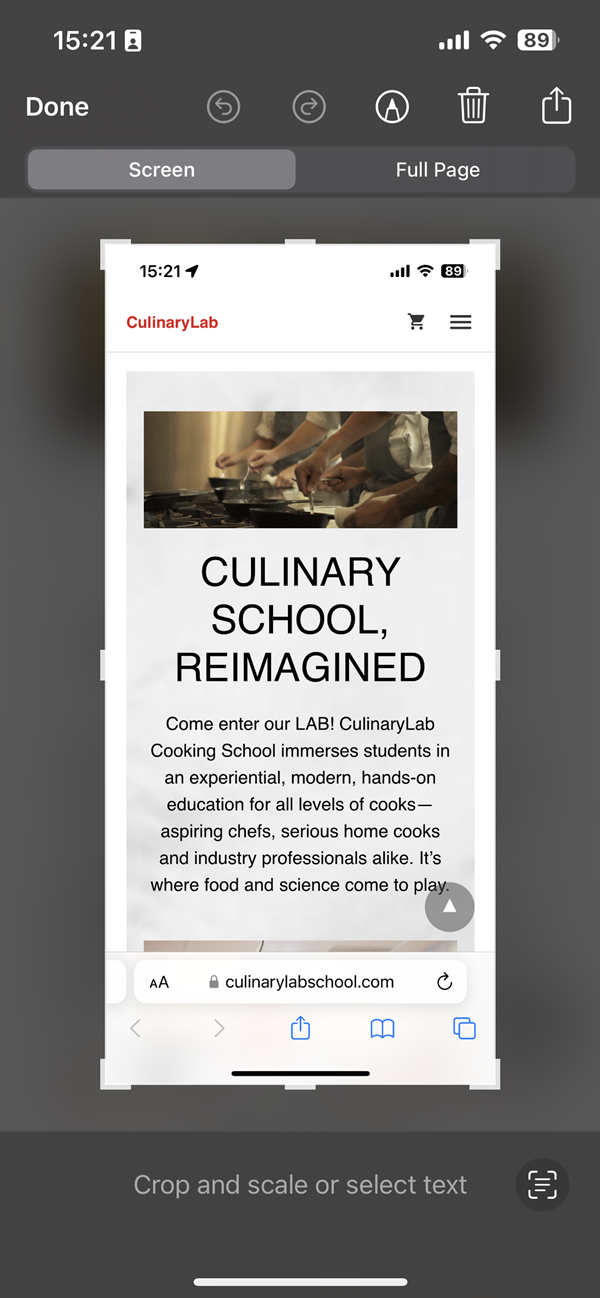Activate live text selection icon
The height and width of the screenshot is (1298, 600).
542,1185
